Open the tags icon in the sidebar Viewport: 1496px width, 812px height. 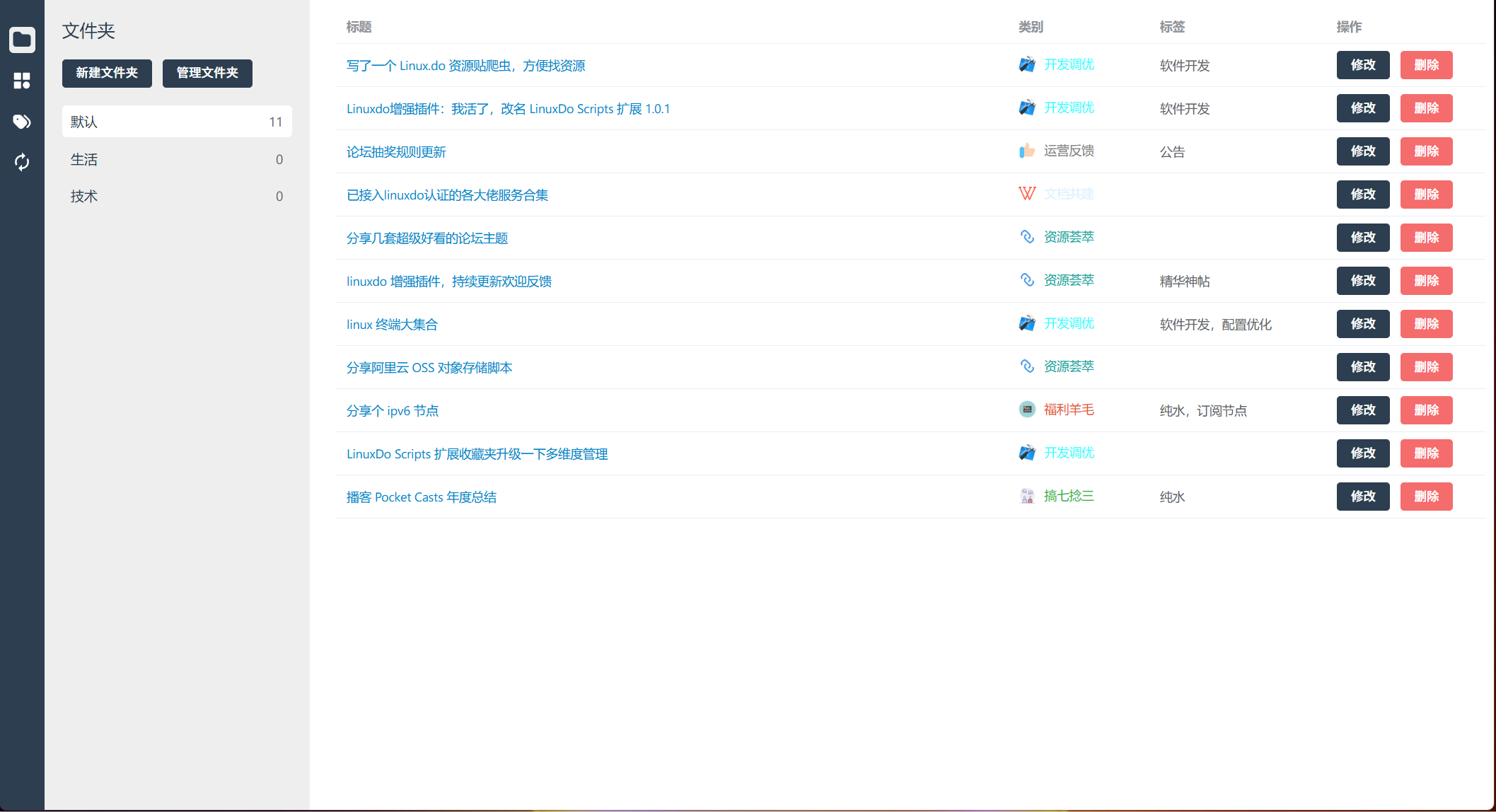pyautogui.click(x=22, y=122)
